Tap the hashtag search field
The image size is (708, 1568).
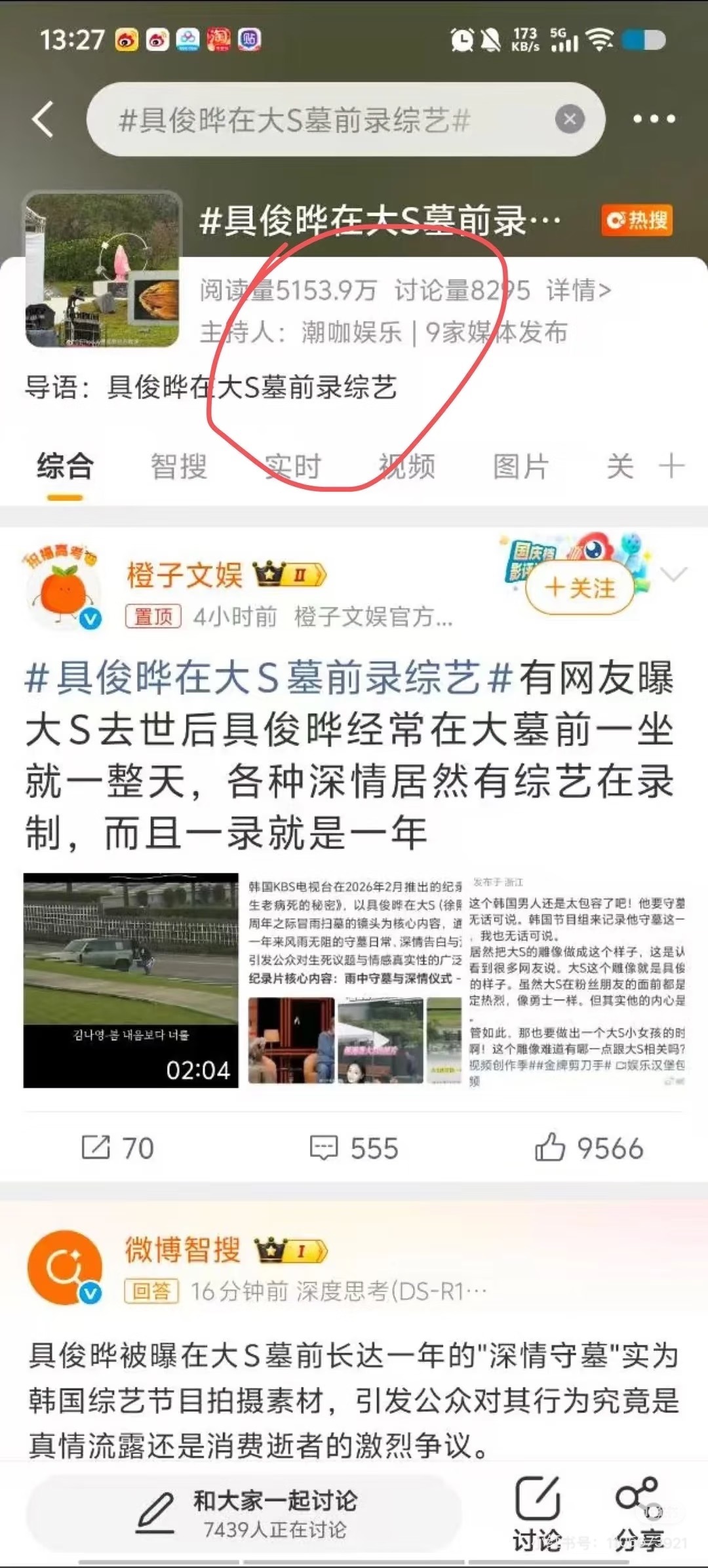328,119
